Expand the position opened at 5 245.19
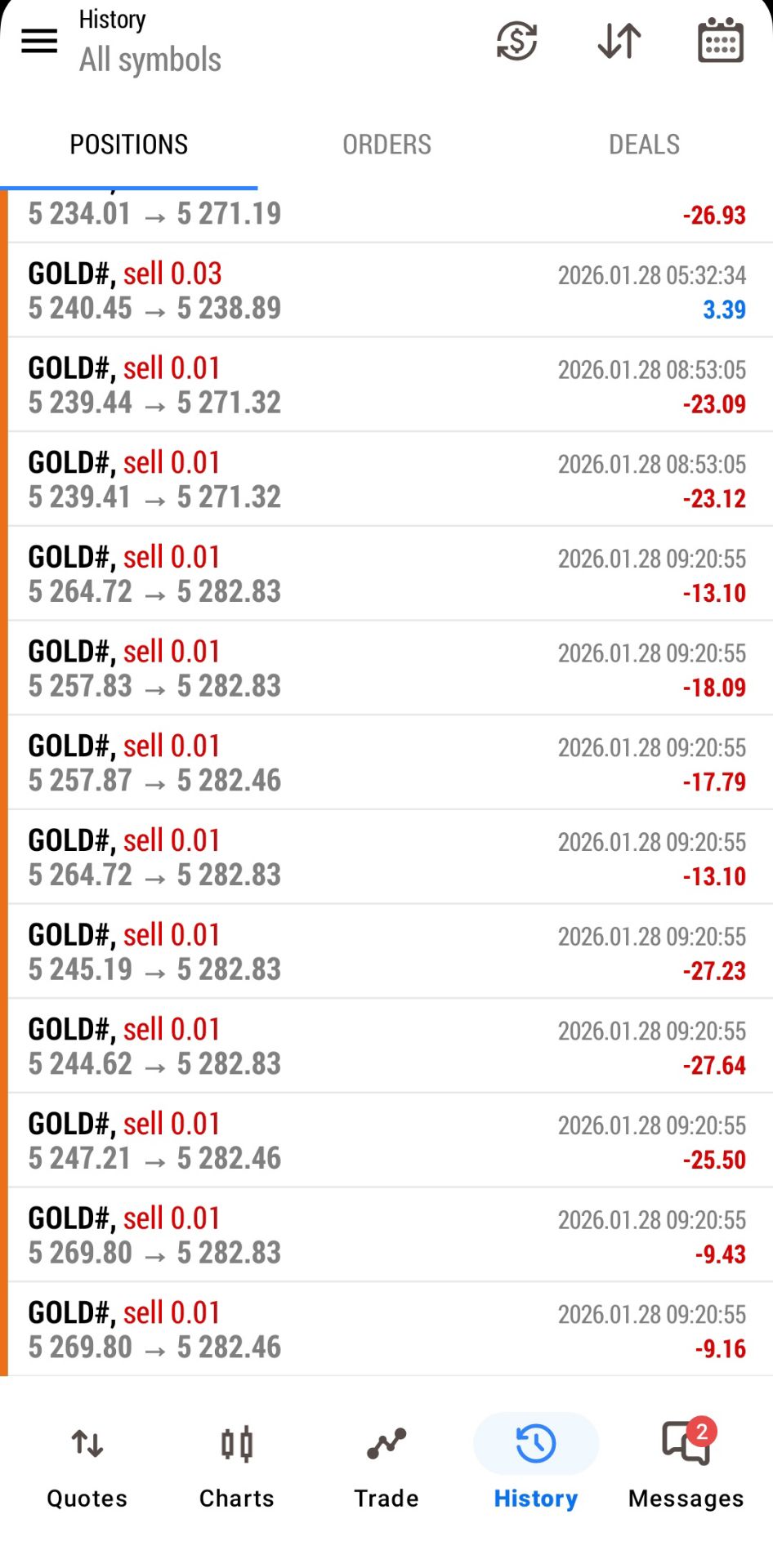The image size is (773, 1568). pyautogui.click(x=386, y=952)
